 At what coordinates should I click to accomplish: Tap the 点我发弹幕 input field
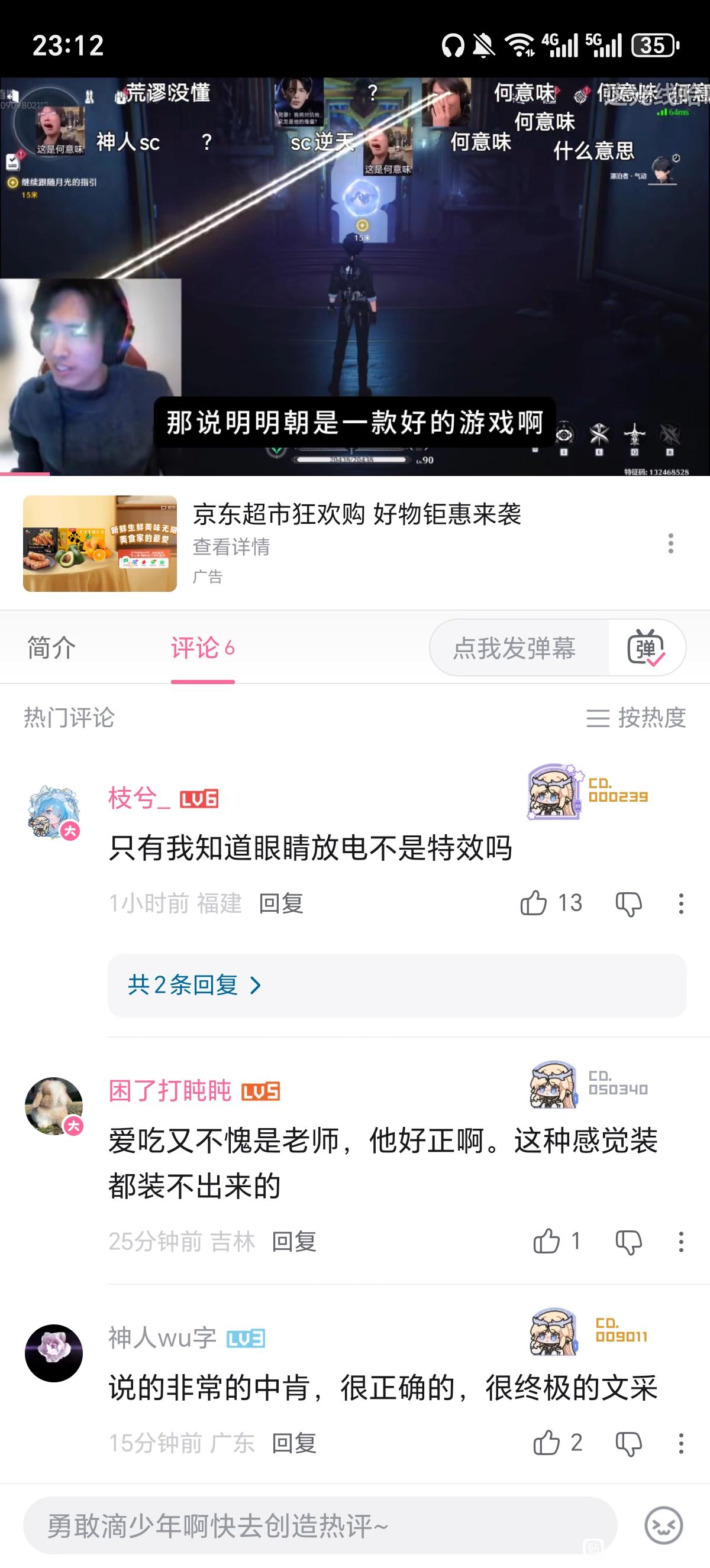515,647
